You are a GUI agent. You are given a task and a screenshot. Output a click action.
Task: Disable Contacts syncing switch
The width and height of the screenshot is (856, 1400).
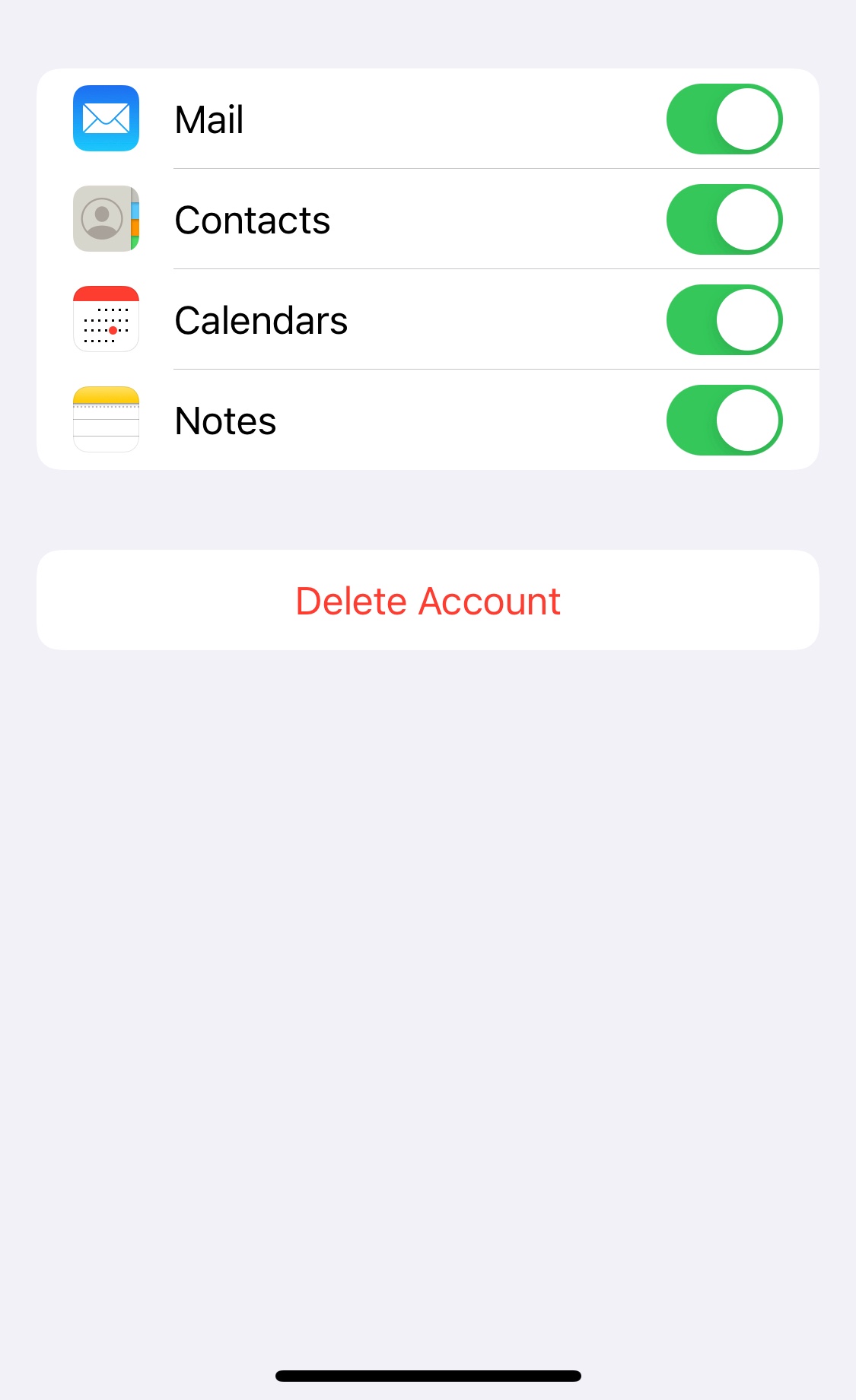pos(724,220)
